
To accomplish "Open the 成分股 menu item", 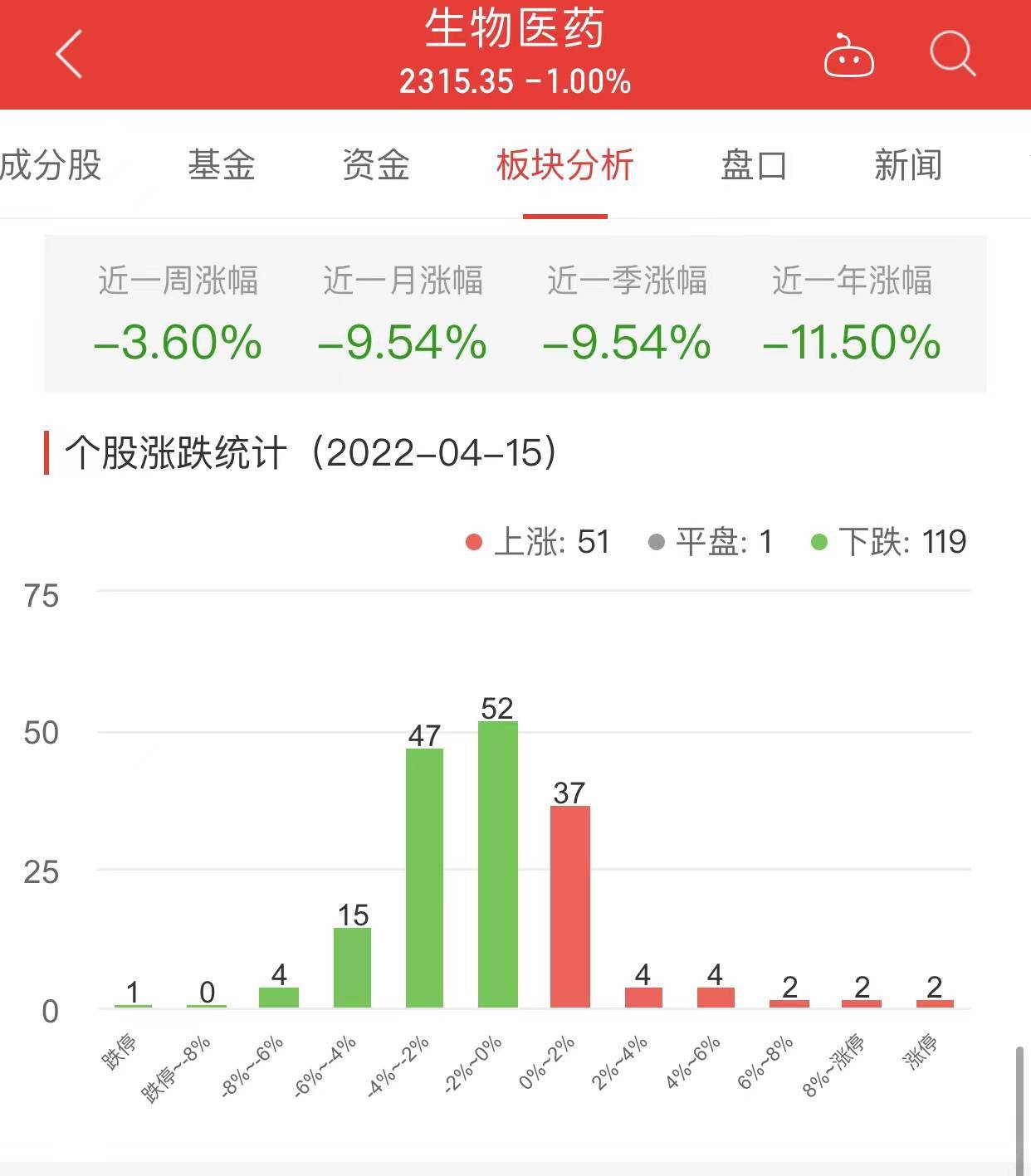I will pos(51,167).
